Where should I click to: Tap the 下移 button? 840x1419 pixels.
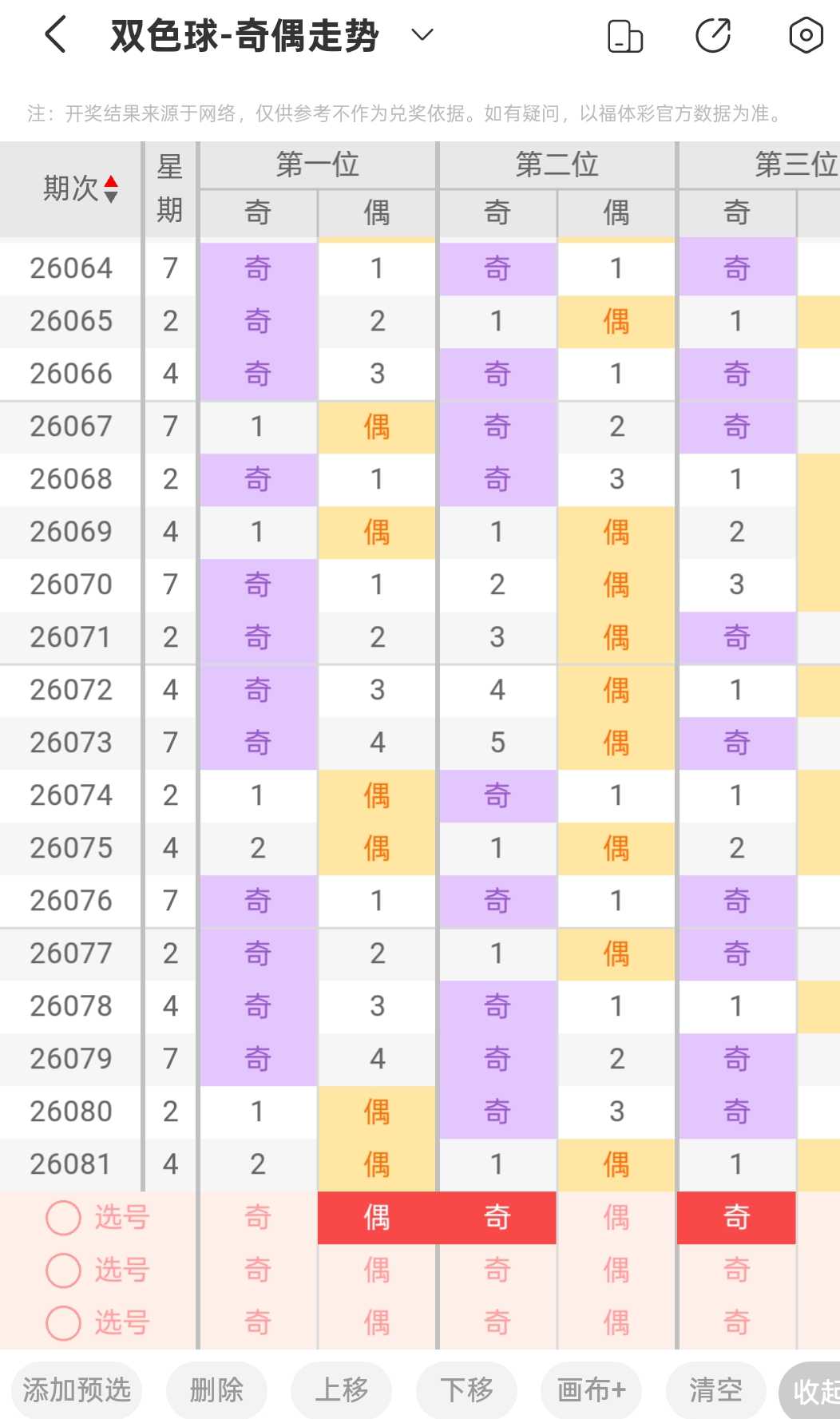[x=466, y=1390]
